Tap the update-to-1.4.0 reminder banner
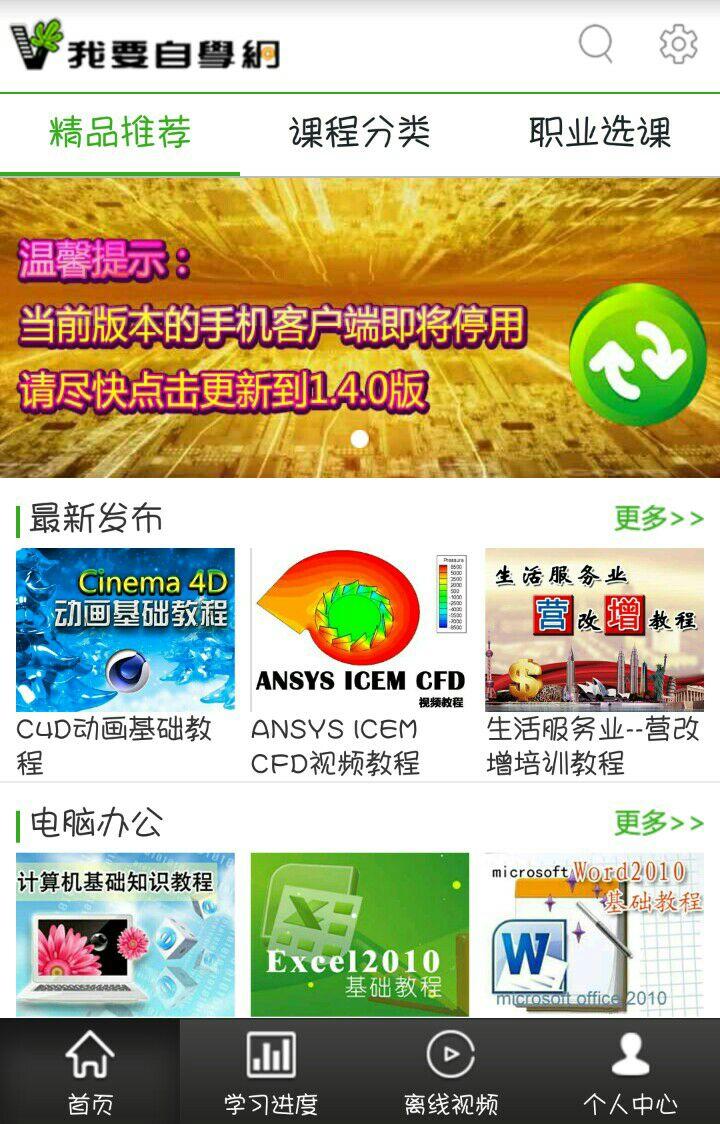This screenshot has height=1124, width=720. click(360, 328)
